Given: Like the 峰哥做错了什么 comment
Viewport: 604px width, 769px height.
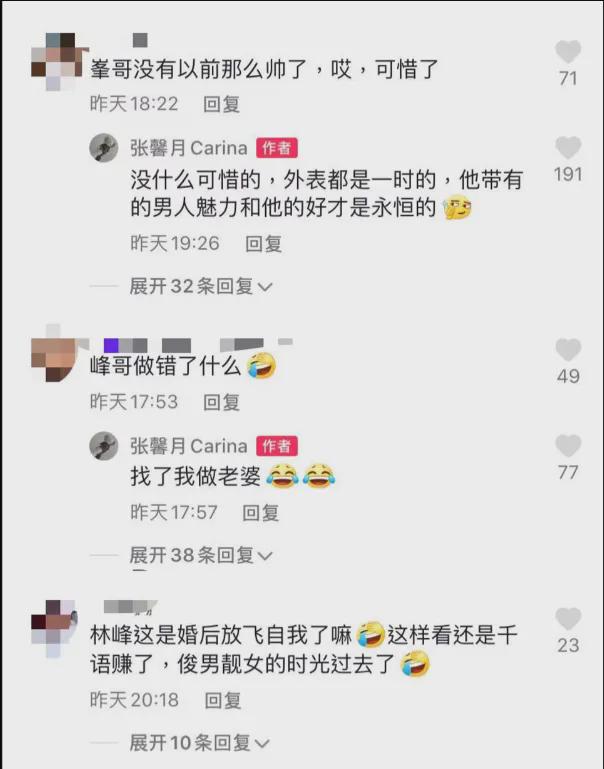Looking at the screenshot, I should coord(568,350).
